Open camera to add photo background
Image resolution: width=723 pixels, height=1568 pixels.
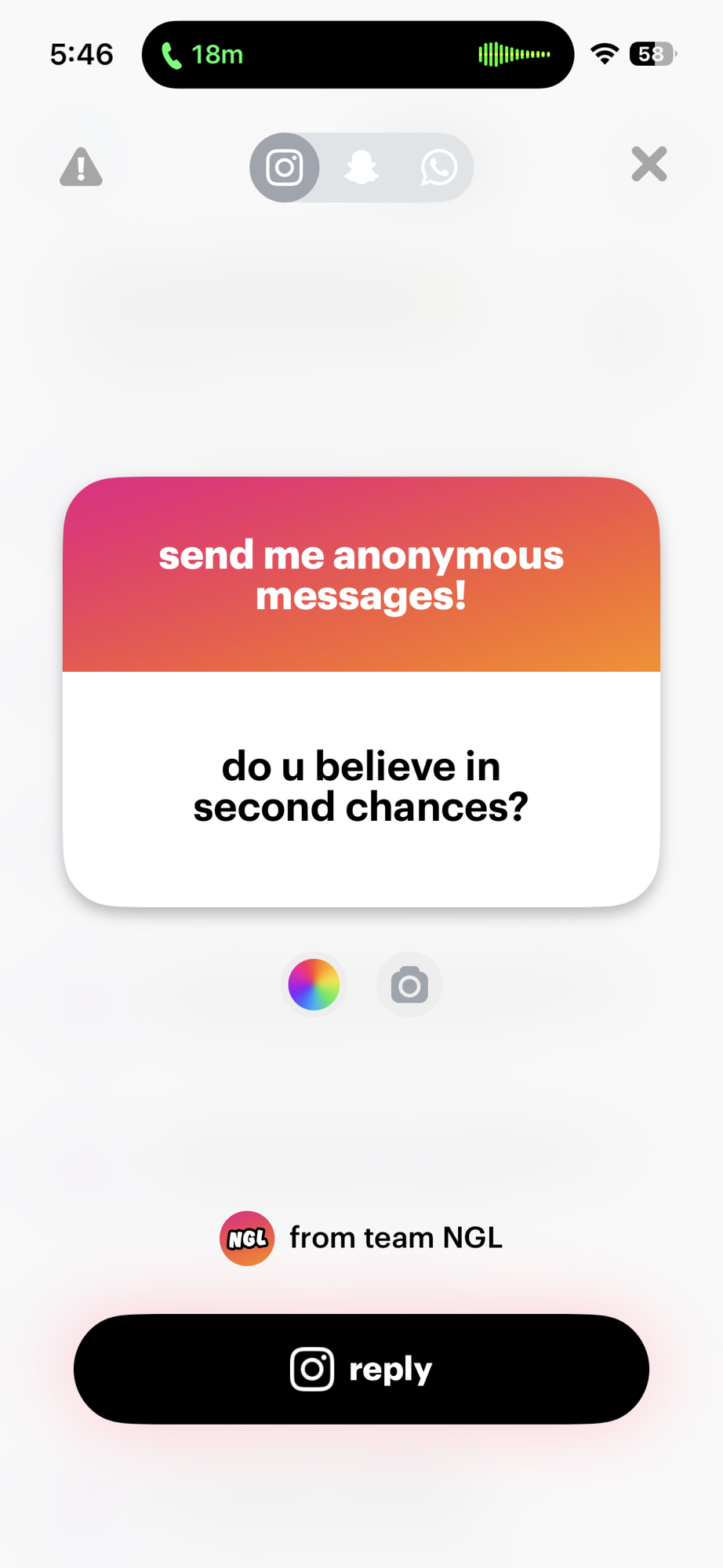click(409, 985)
